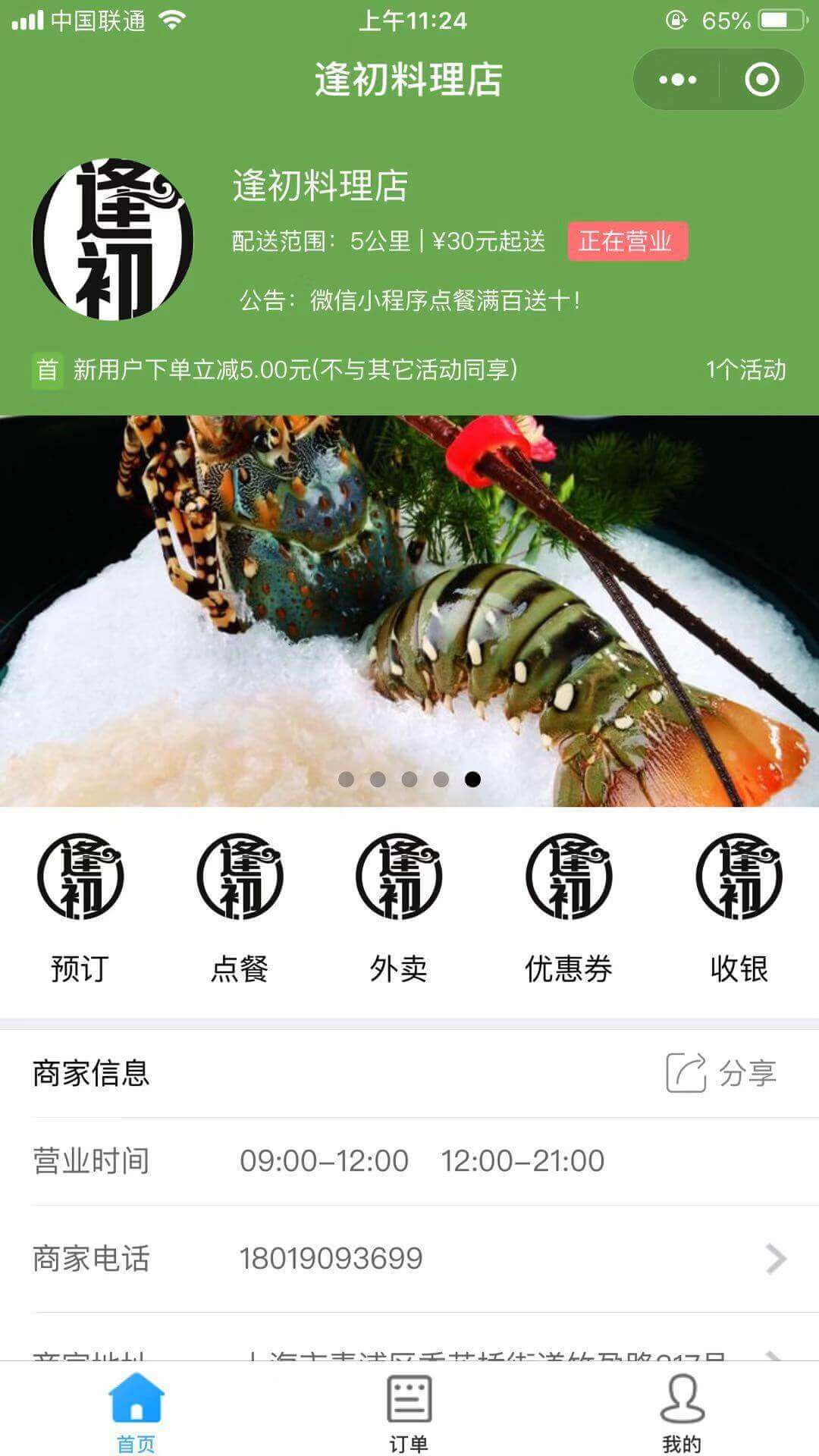Viewport: 819px width, 1456px height.
Task: Open the 收银 cashier shortcut
Action: point(739,906)
